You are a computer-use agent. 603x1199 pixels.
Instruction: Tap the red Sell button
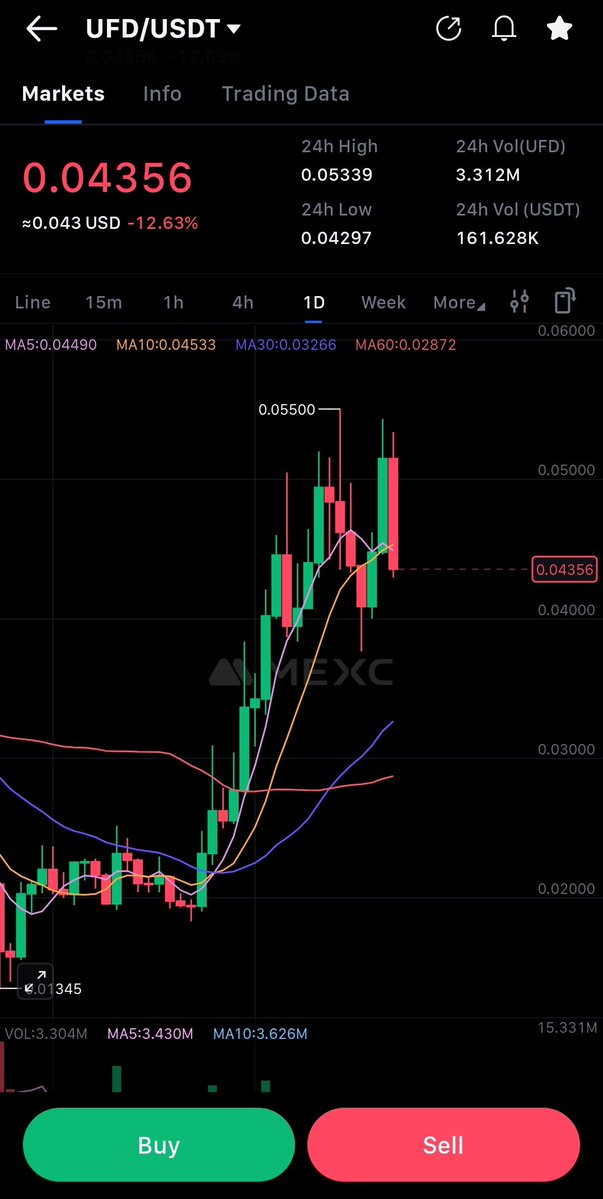[x=443, y=1145]
